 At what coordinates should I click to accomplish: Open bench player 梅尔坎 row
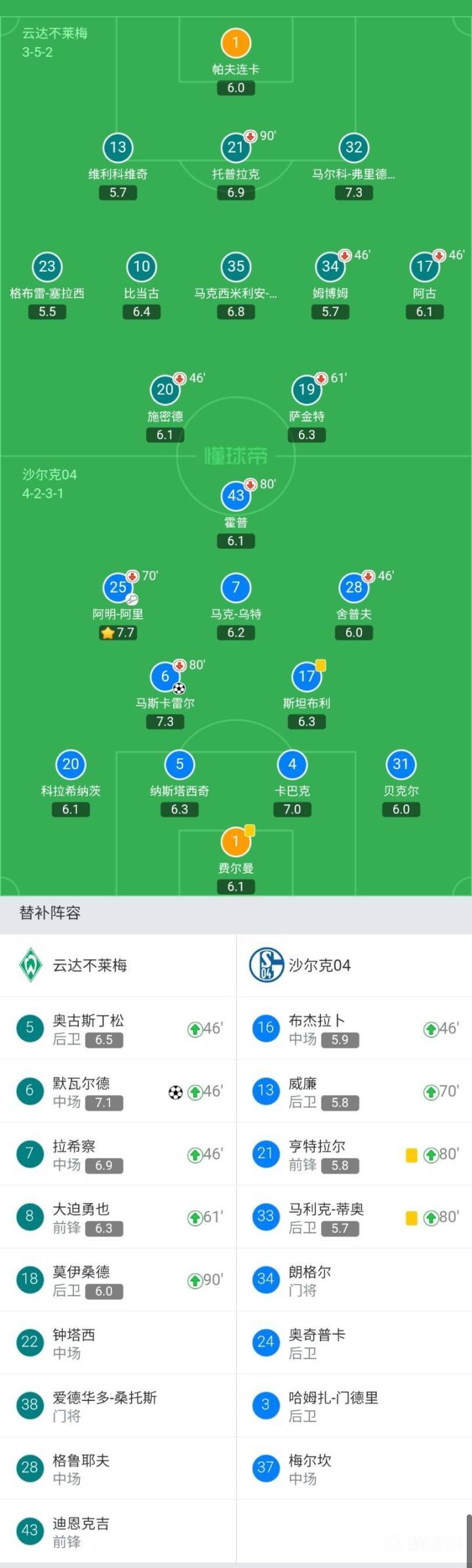[354, 1468]
